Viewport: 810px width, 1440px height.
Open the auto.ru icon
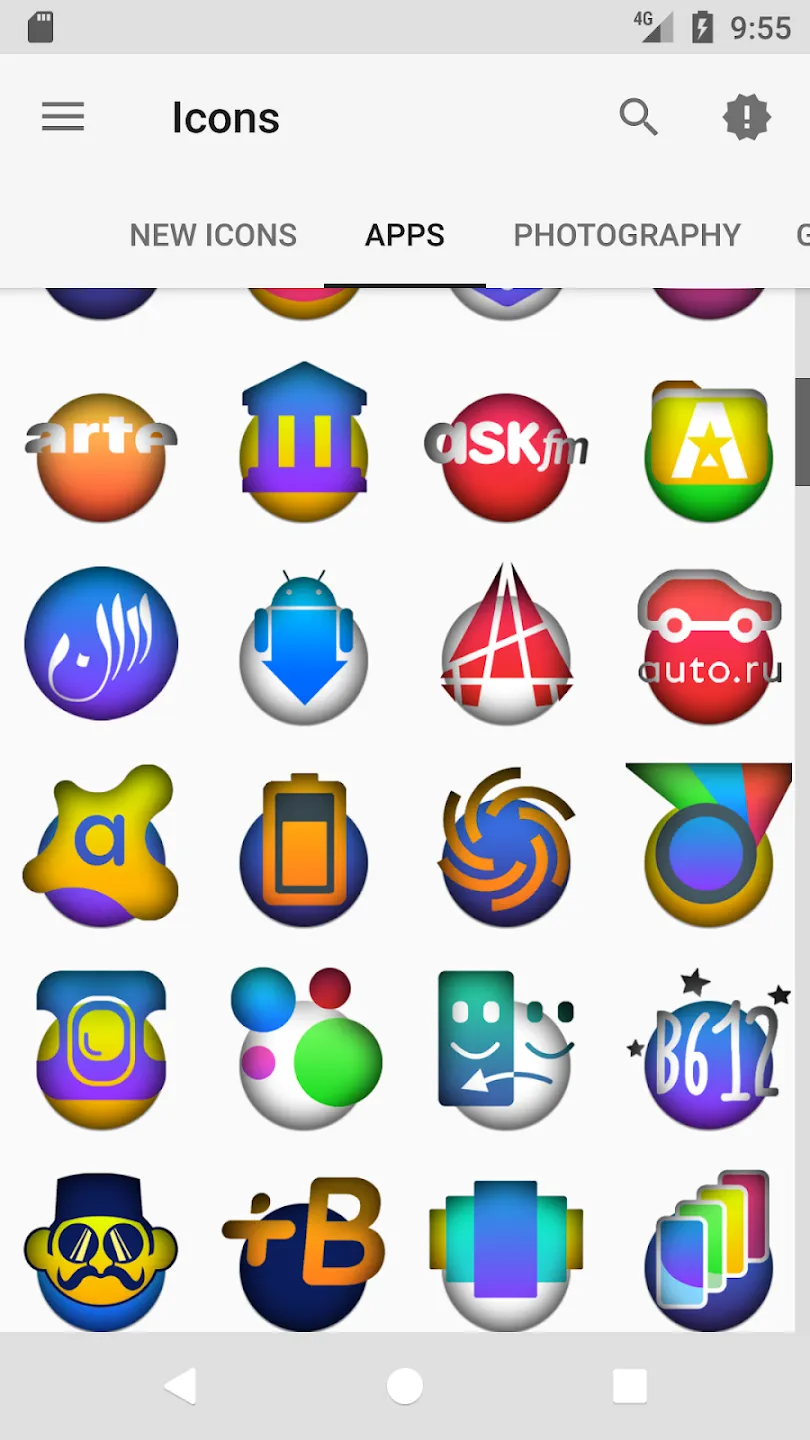(x=709, y=647)
